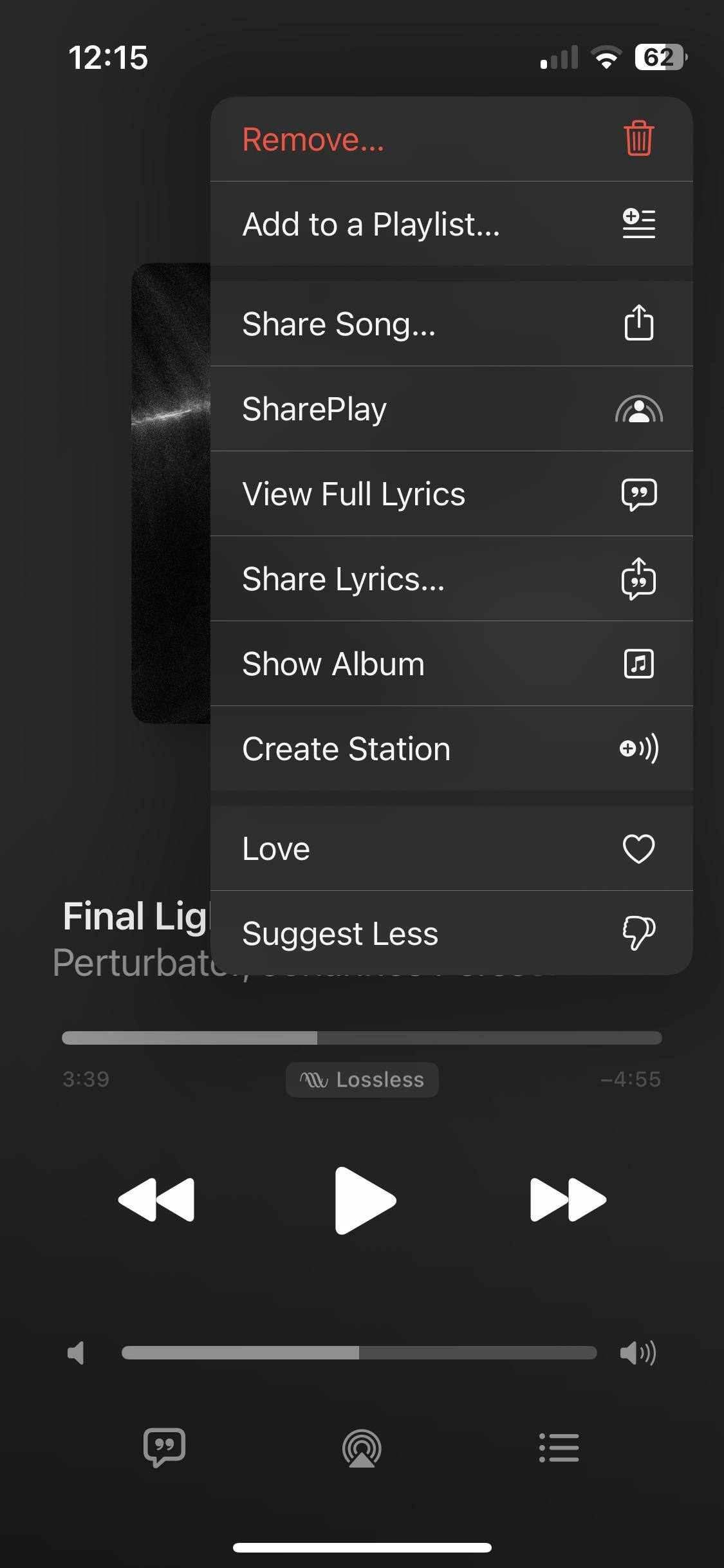Create Station from this song
This screenshot has height=1568, width=724.
pyautogui.click(x=450, y=749)
